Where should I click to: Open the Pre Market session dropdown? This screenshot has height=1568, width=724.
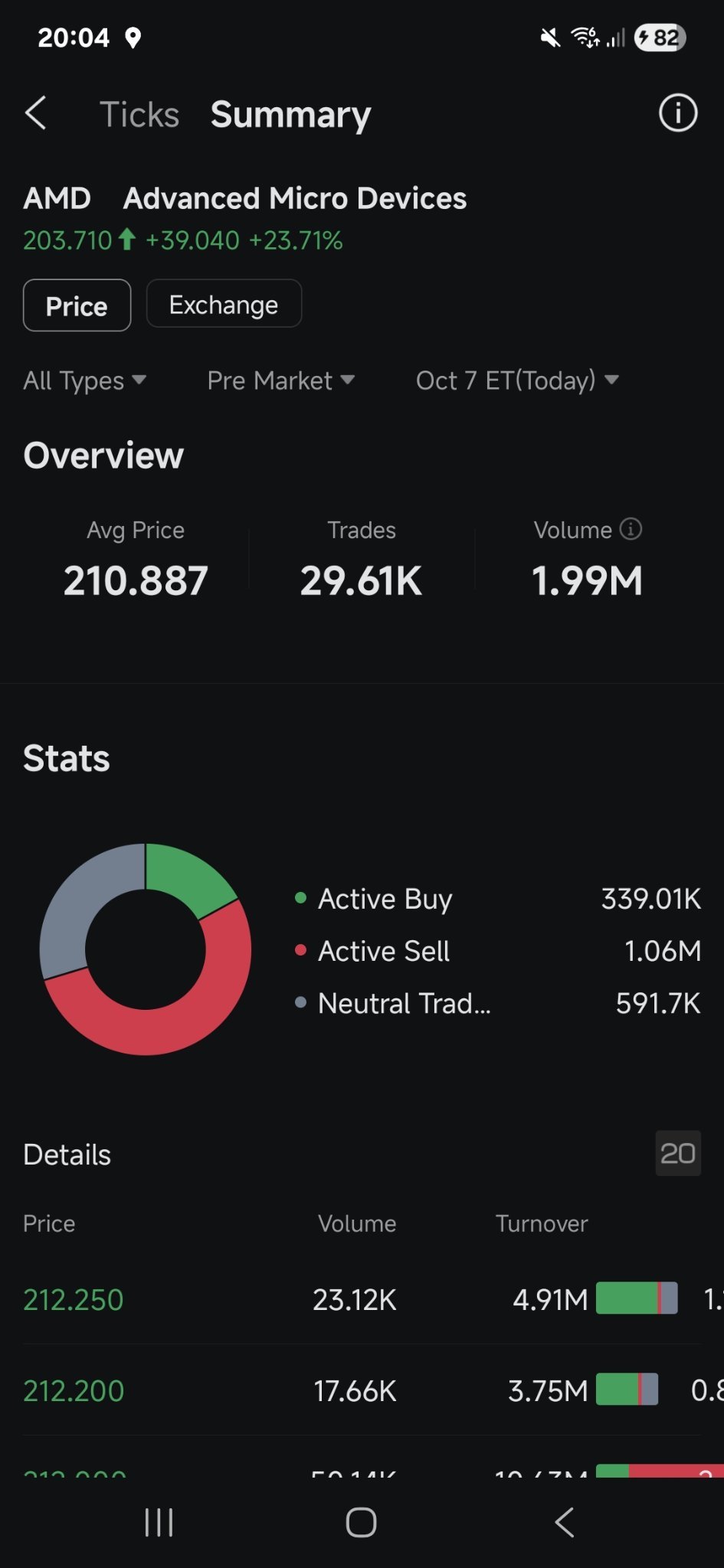point(280,381)
